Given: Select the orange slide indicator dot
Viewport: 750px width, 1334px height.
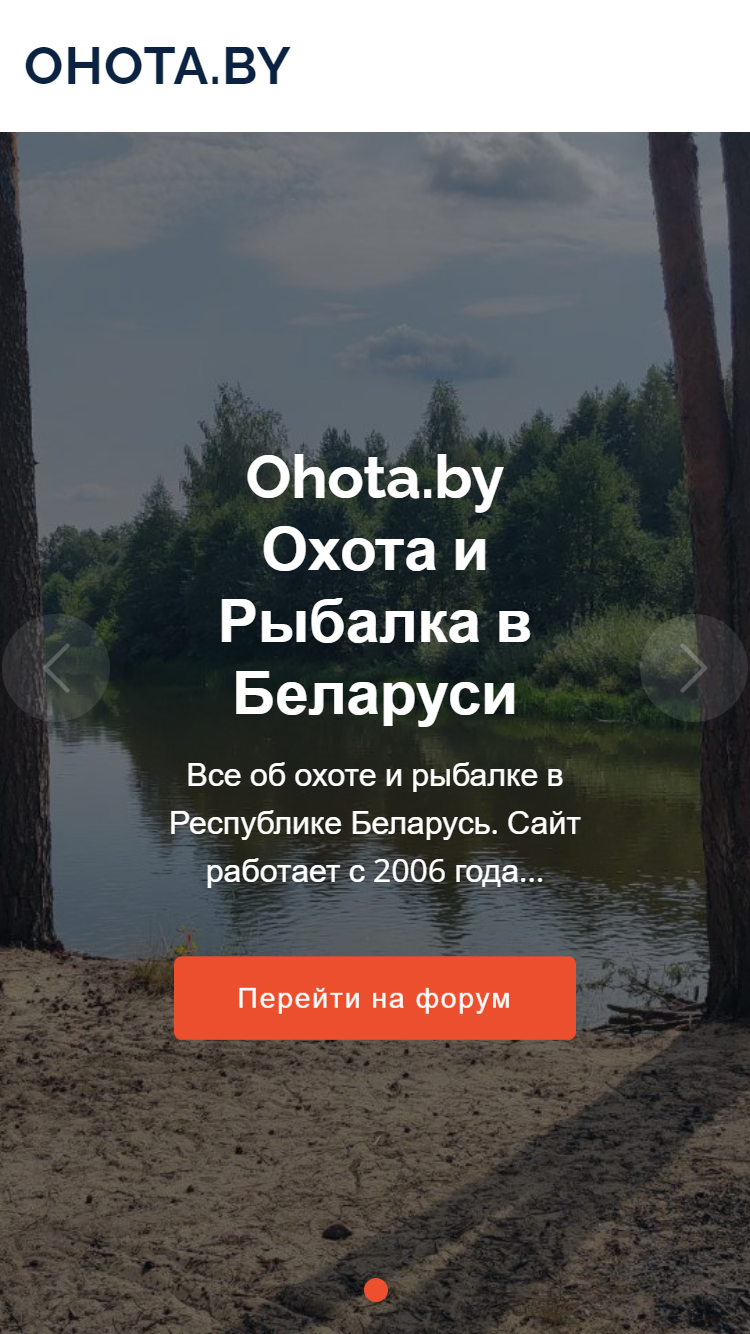Looking at the screenshot, I should pyautogui.click(x=376, y=1290).
